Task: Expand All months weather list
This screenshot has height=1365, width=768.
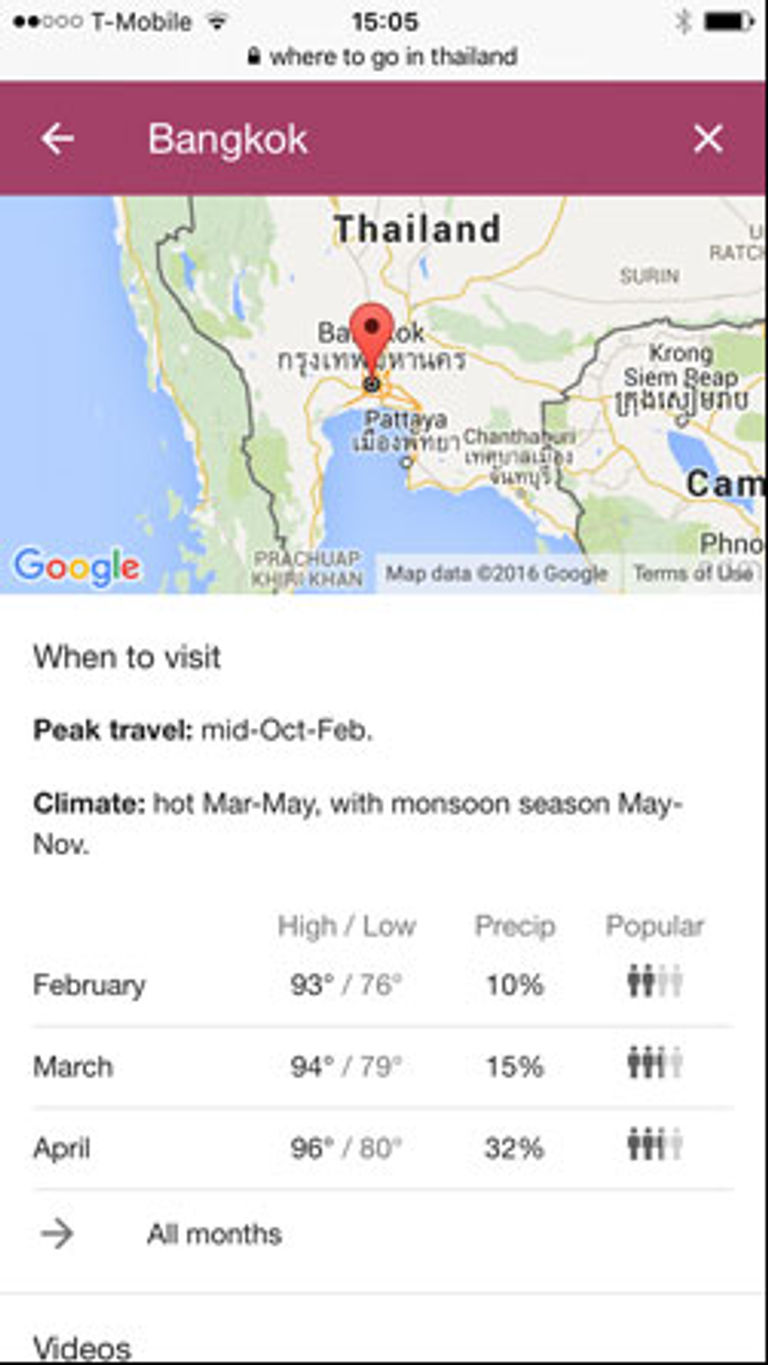Action: point(383,1234)
